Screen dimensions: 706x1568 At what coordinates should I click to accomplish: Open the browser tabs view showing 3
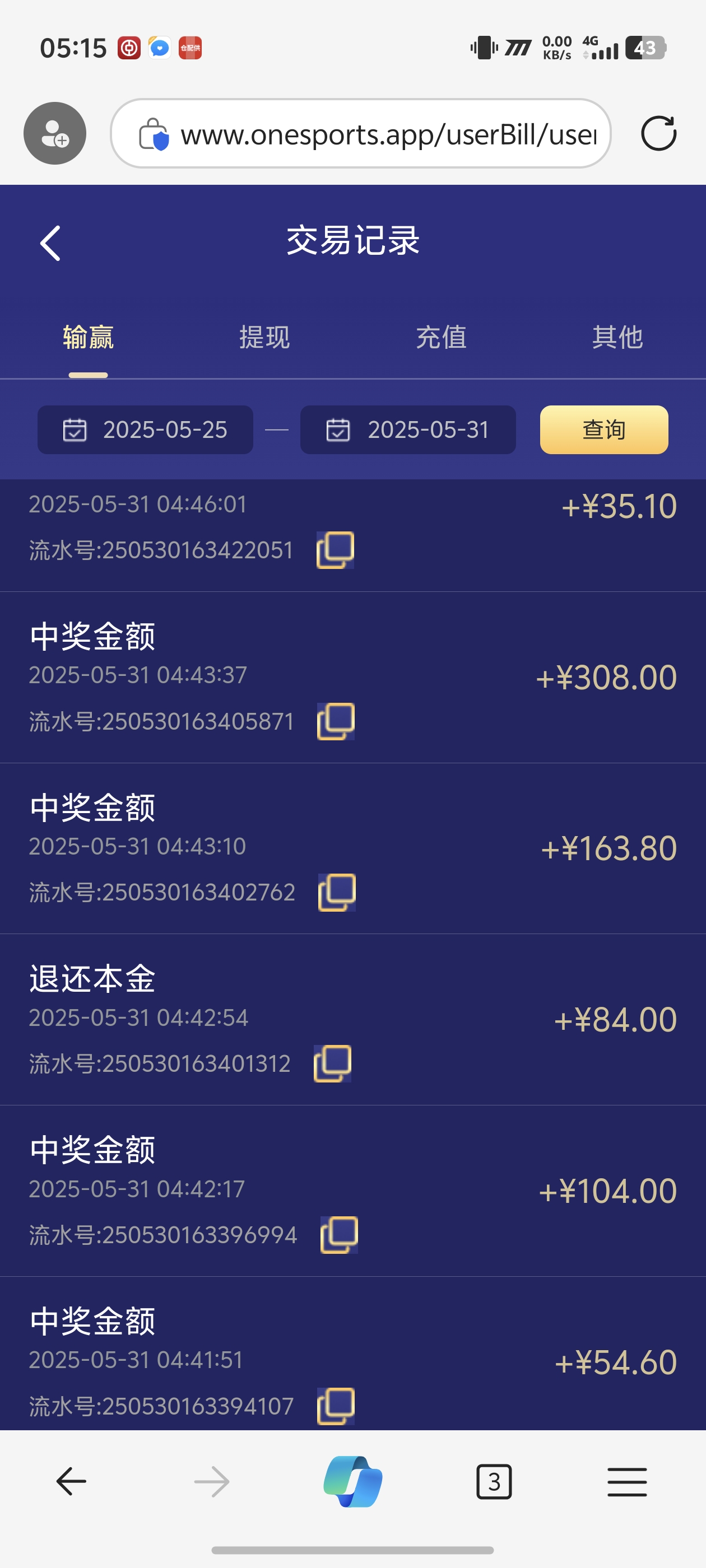[x=494, y=1482]
